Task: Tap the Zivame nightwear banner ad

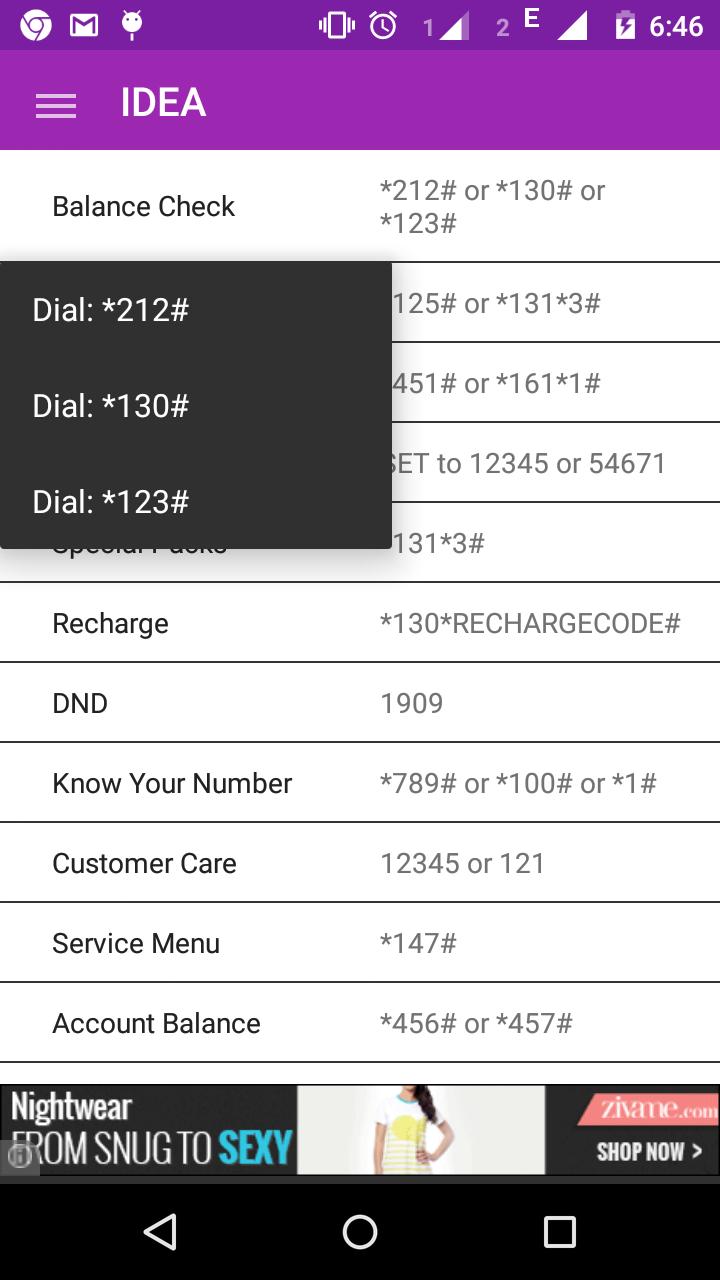Action: pos(360,1128)
